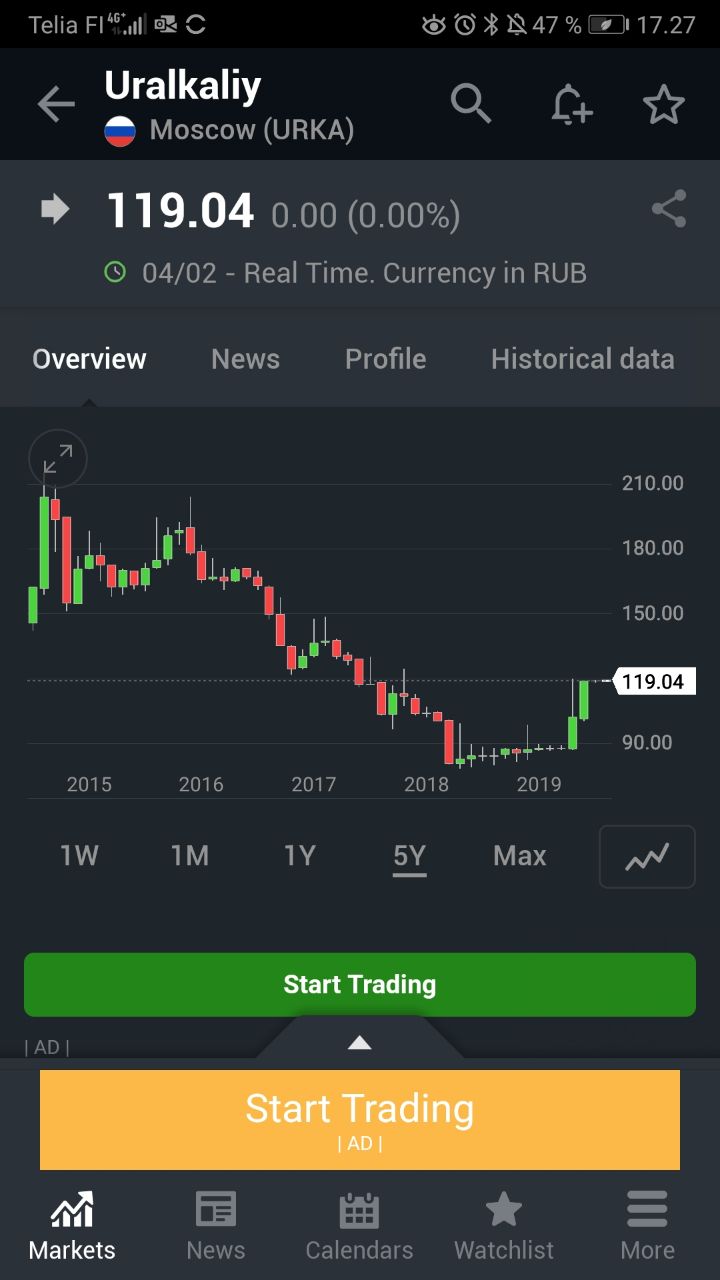Expand the chart to fullscreen
This screenshot has width=720, height=1280.
click(x=58, y=459)
